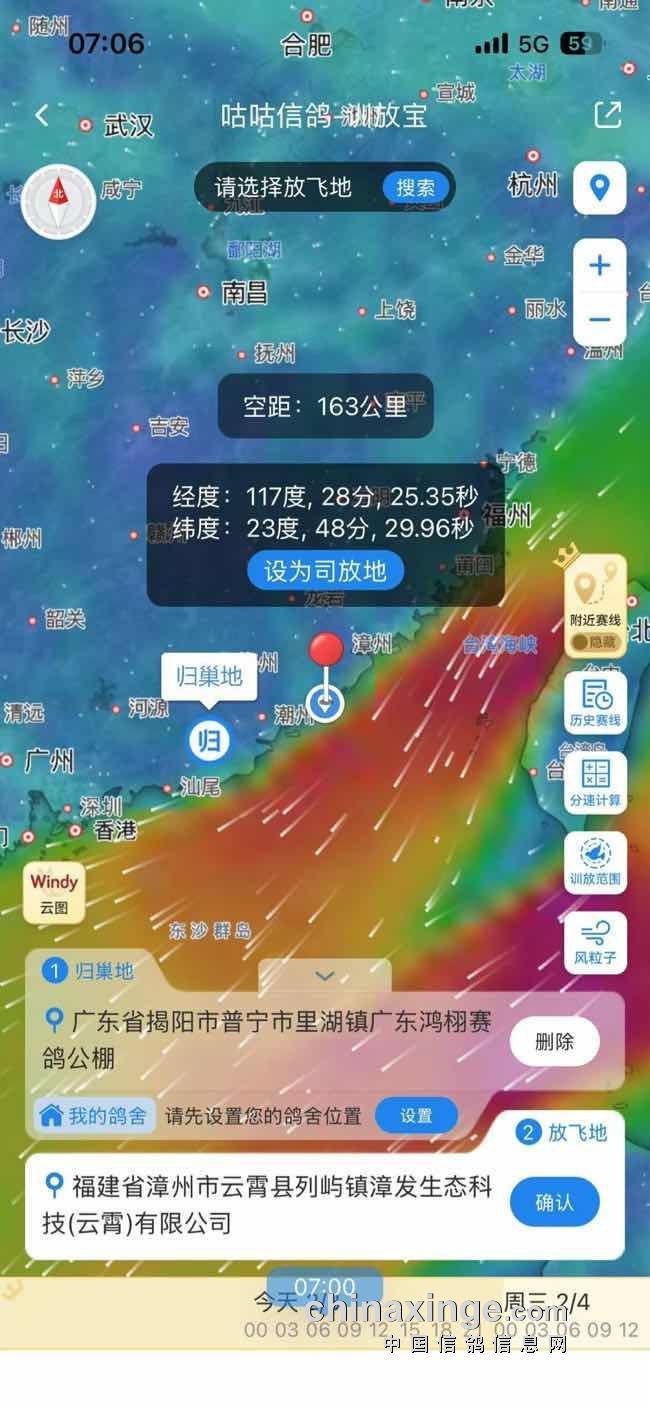Screen dimensions: 650x1407
Task: Open the share icon in the header
Action: [607, 114]
